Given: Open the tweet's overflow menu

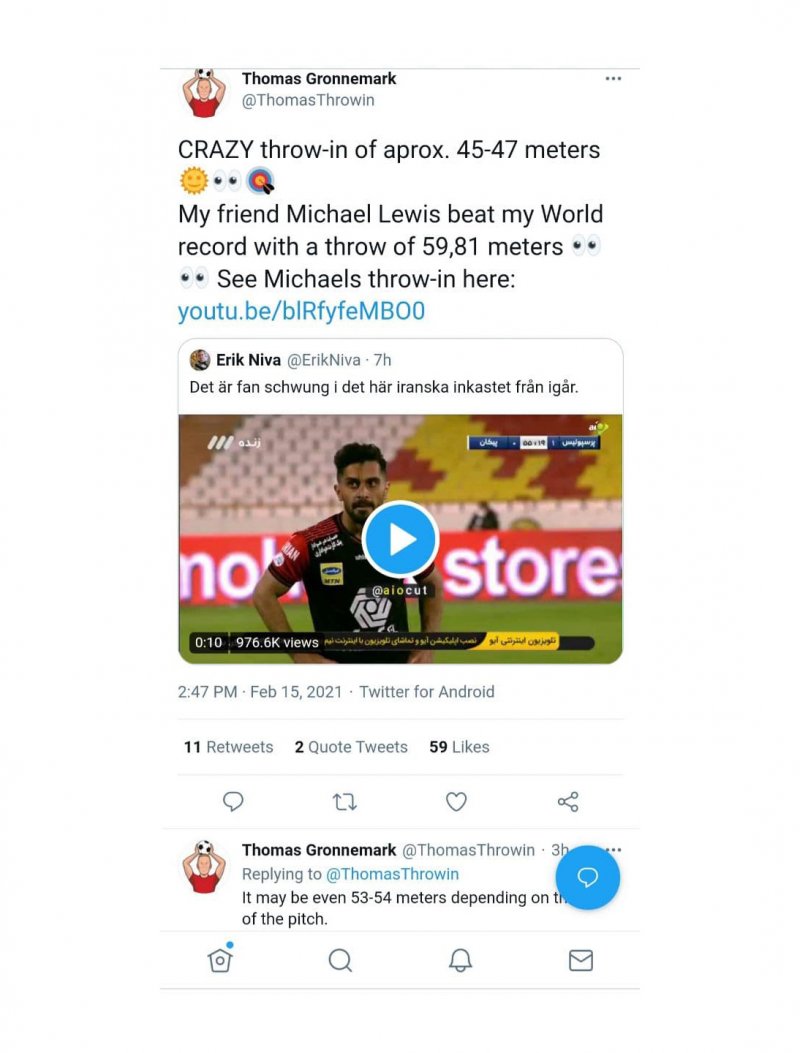Looking at the screenshot, I should coord(613,79).
